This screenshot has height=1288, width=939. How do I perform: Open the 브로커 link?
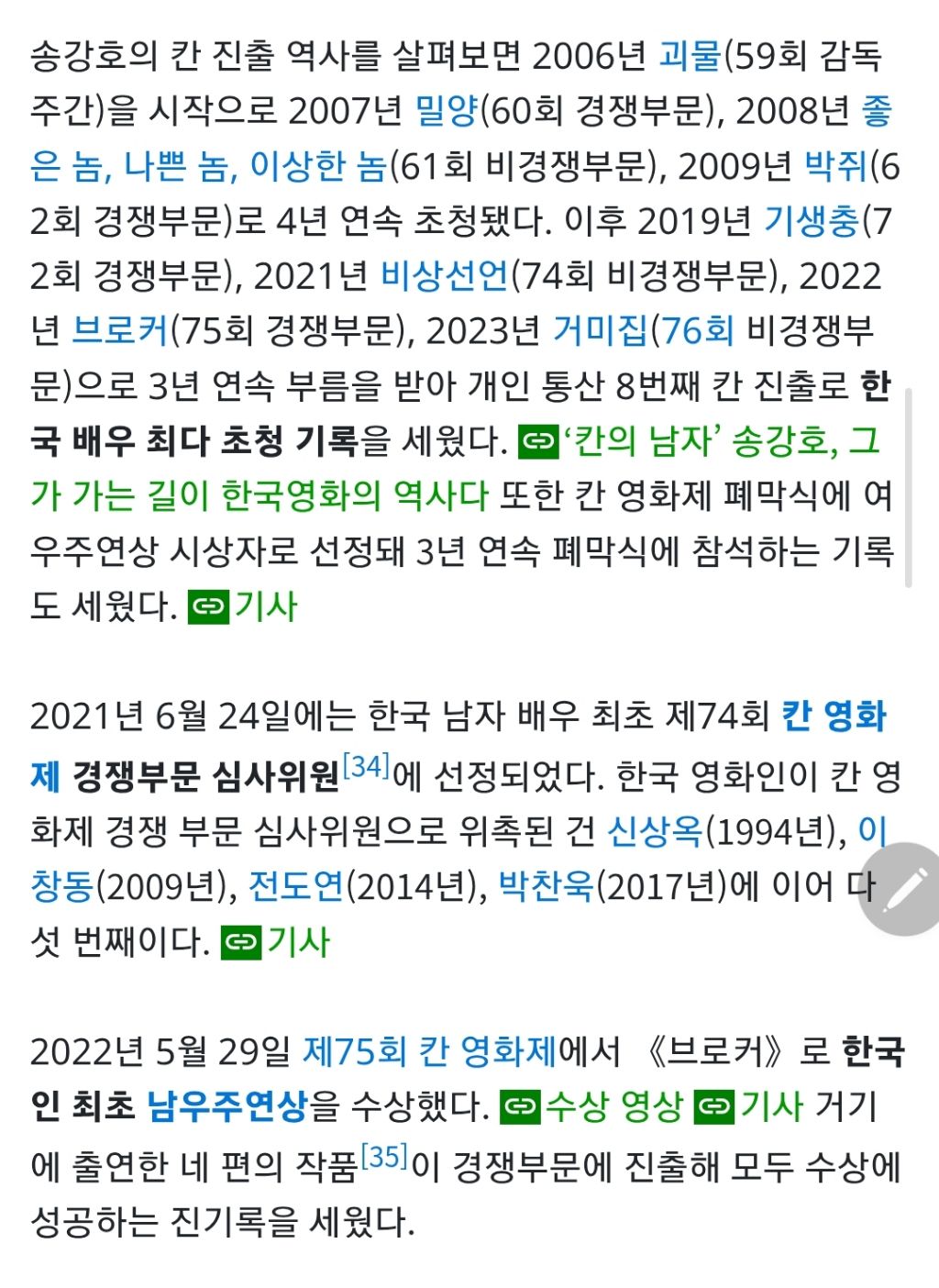(x=120, y=331)
